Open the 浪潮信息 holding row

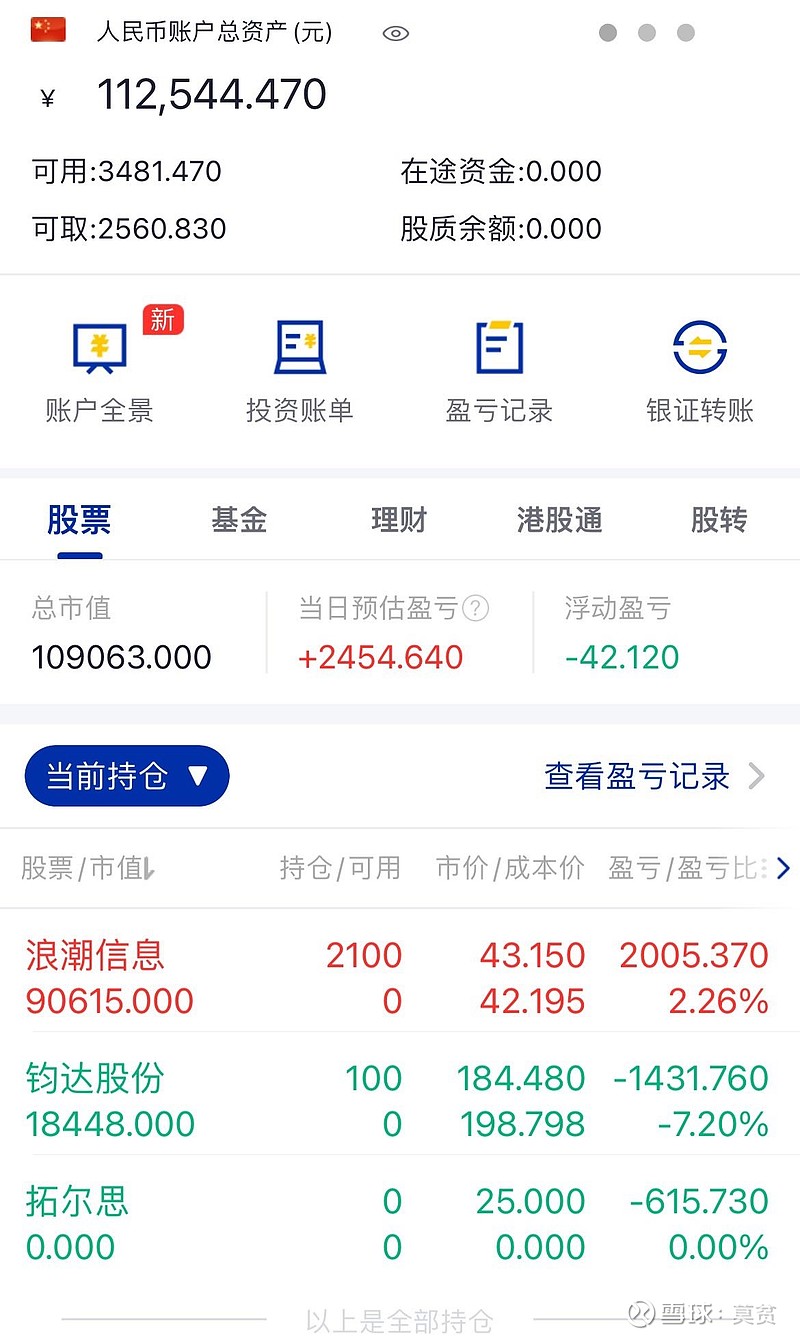click(x=400, y=977)
